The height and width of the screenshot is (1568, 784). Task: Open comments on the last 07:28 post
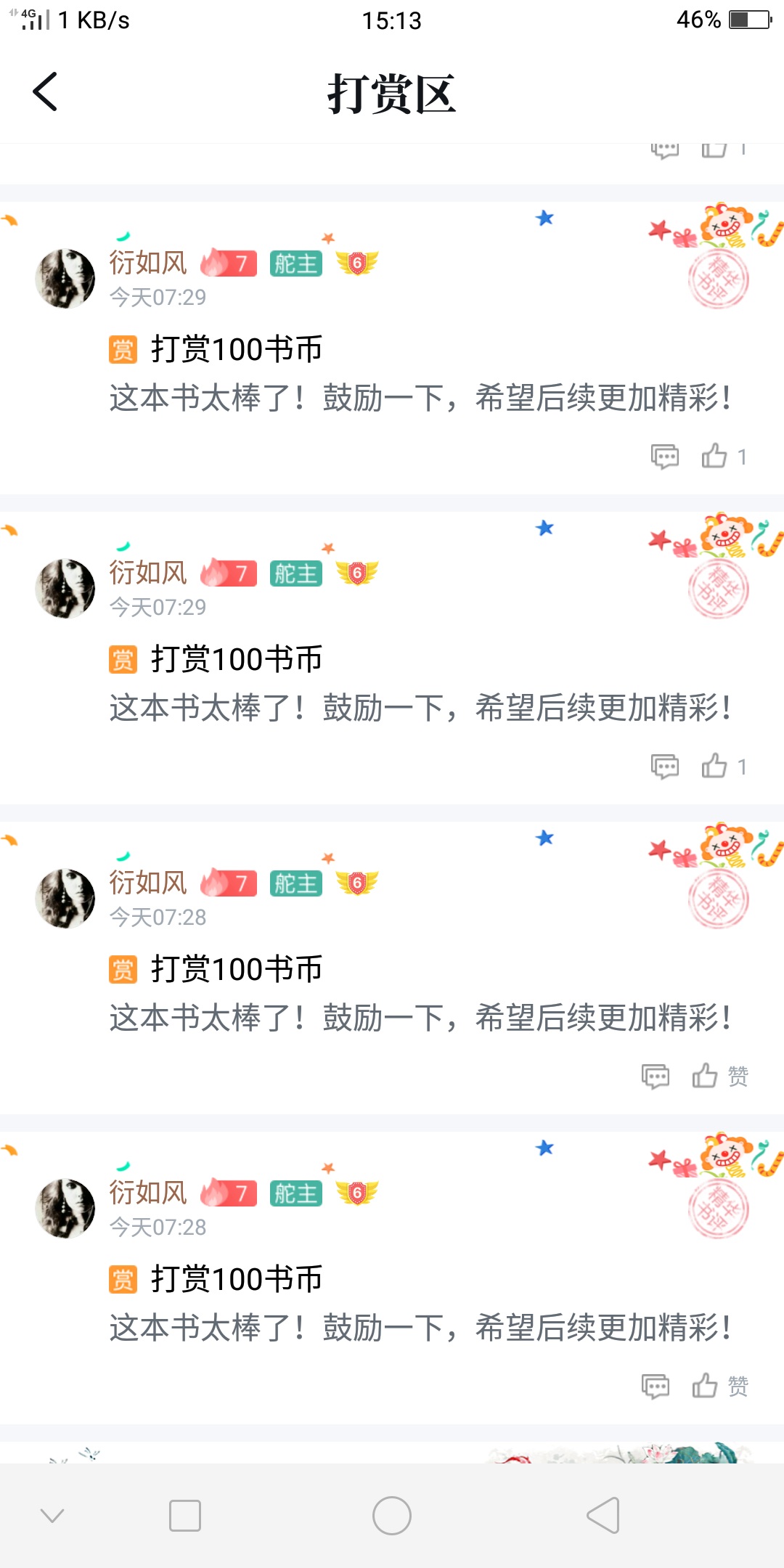[656, 1386]
